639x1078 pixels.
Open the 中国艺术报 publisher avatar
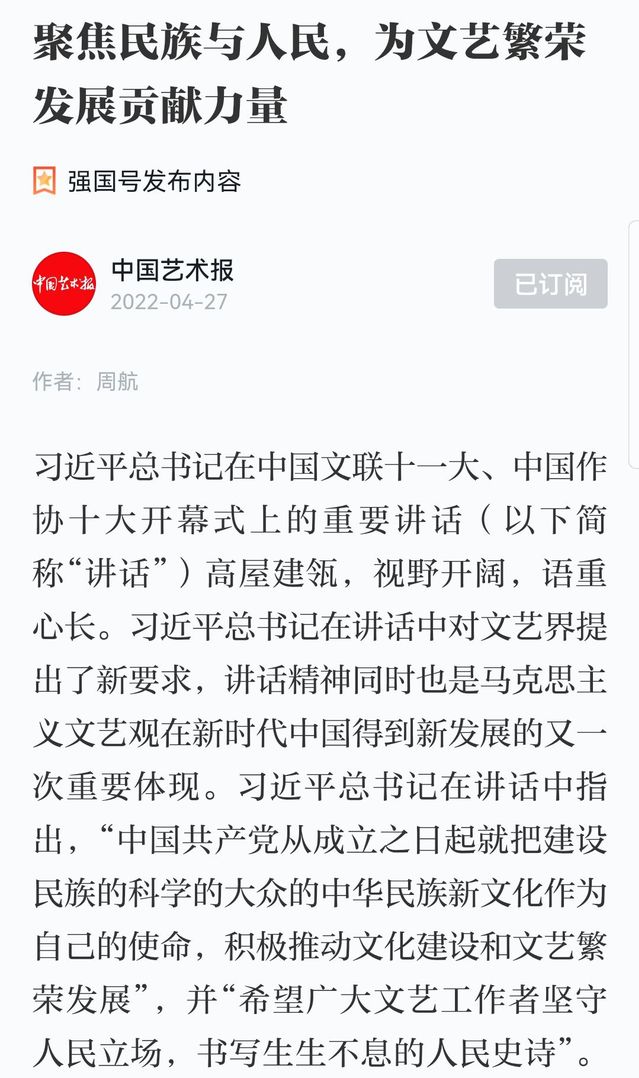[x=64, y=284]
